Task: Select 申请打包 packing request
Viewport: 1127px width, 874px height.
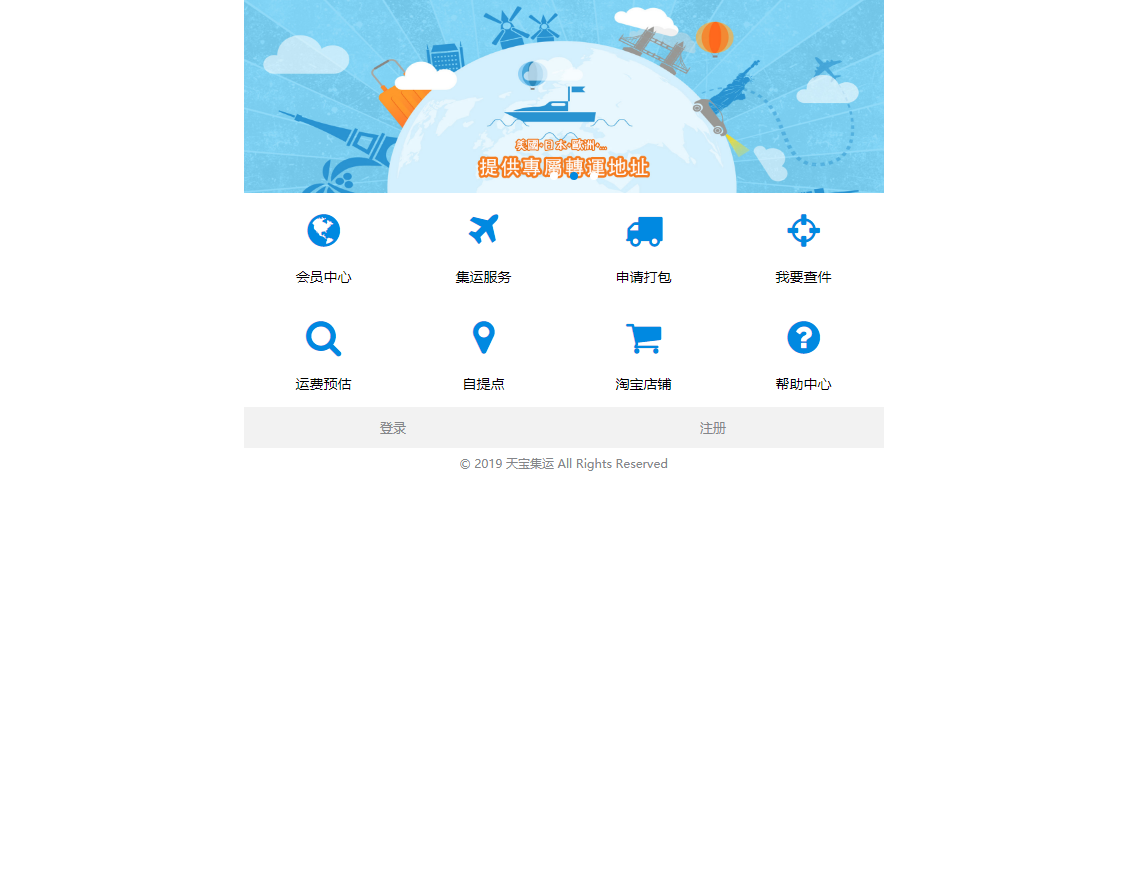Action: point(643,247)
